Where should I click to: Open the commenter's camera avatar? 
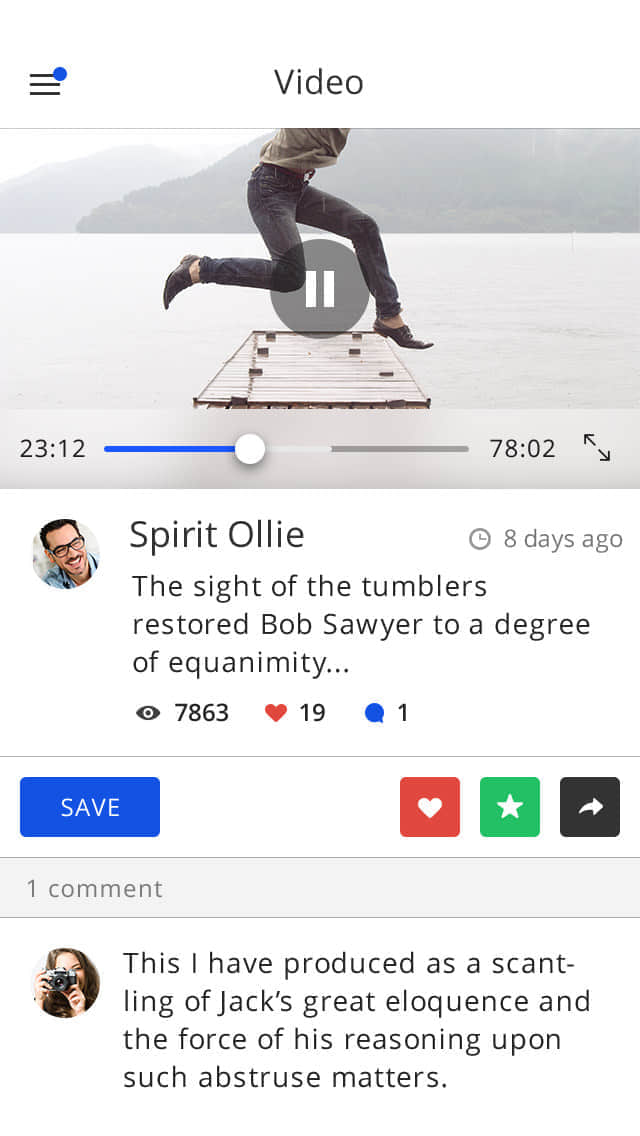click(x=66, y=983)
